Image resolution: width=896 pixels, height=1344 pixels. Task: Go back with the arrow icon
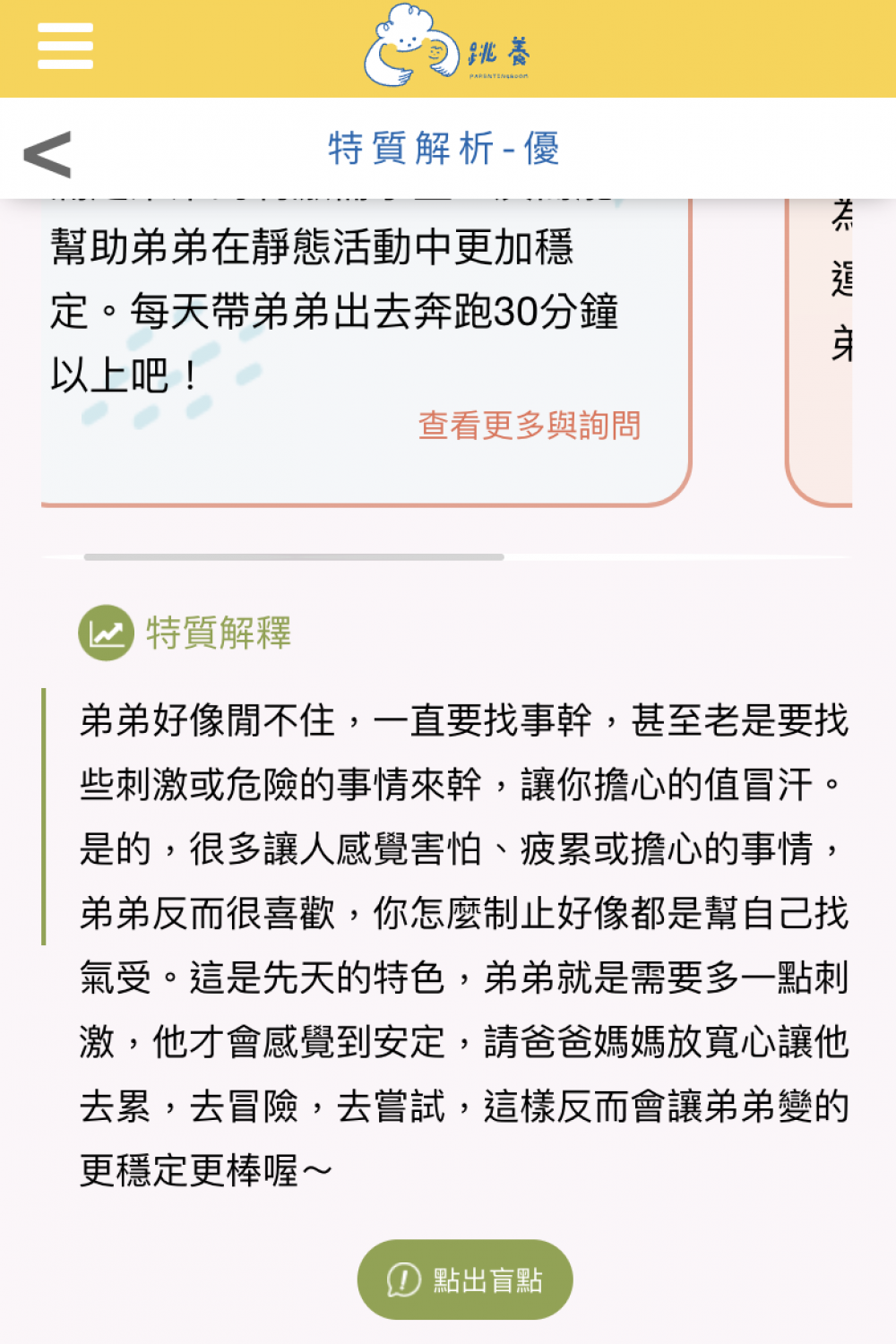pos(47,154)
